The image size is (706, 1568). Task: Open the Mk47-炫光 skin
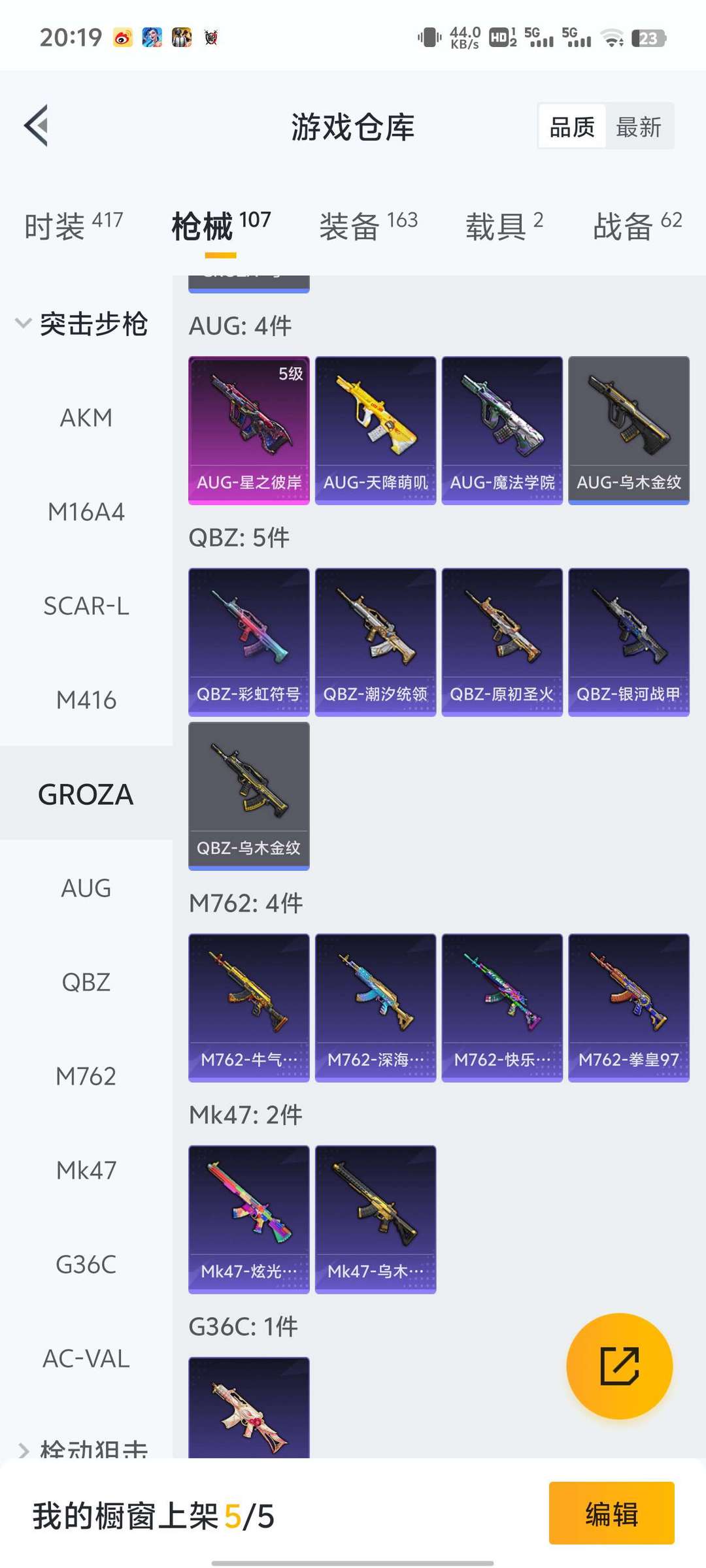[x=249, y=1220]
